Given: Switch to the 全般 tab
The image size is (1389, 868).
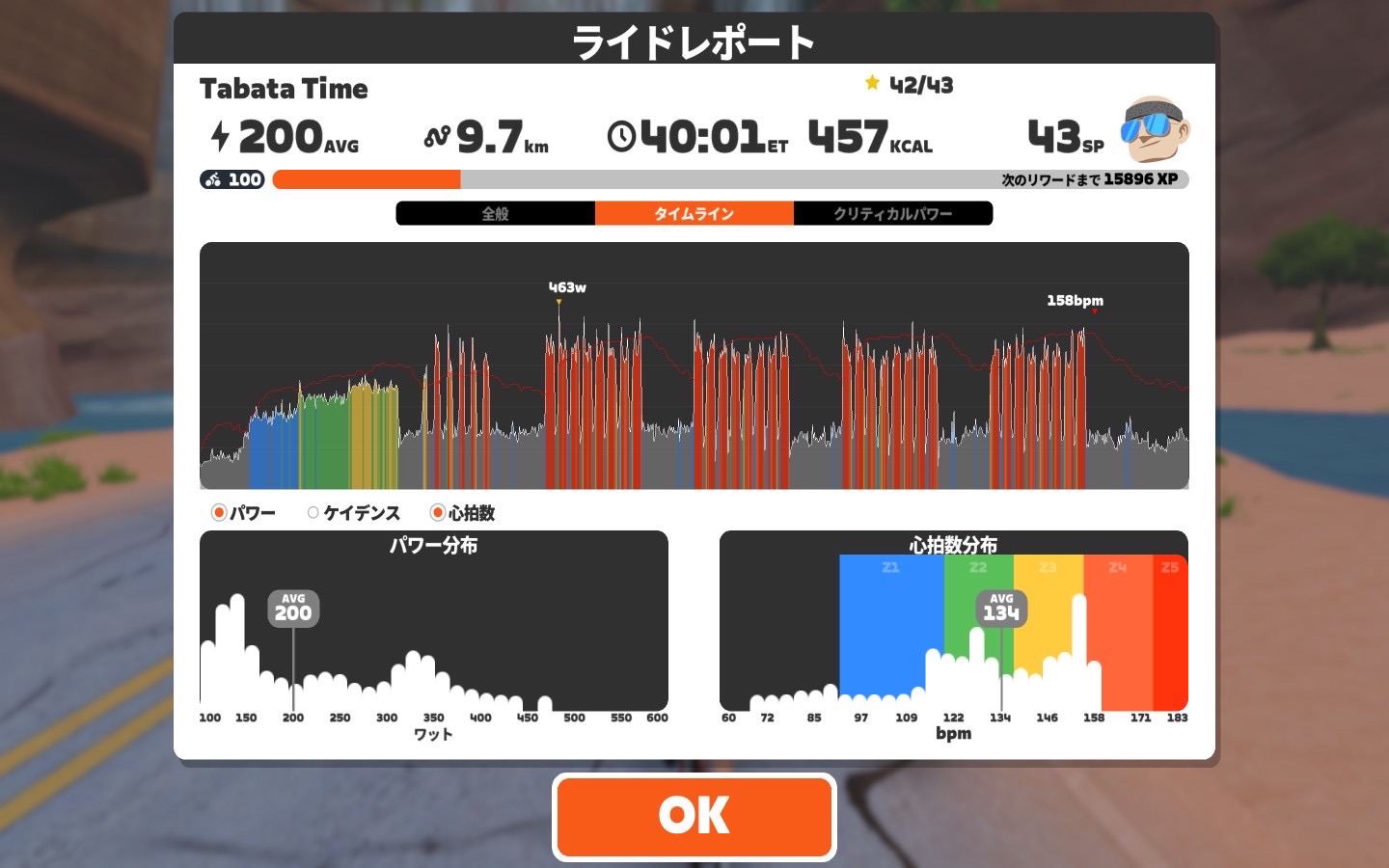Looking at the screenshot, I should [495, 213].
